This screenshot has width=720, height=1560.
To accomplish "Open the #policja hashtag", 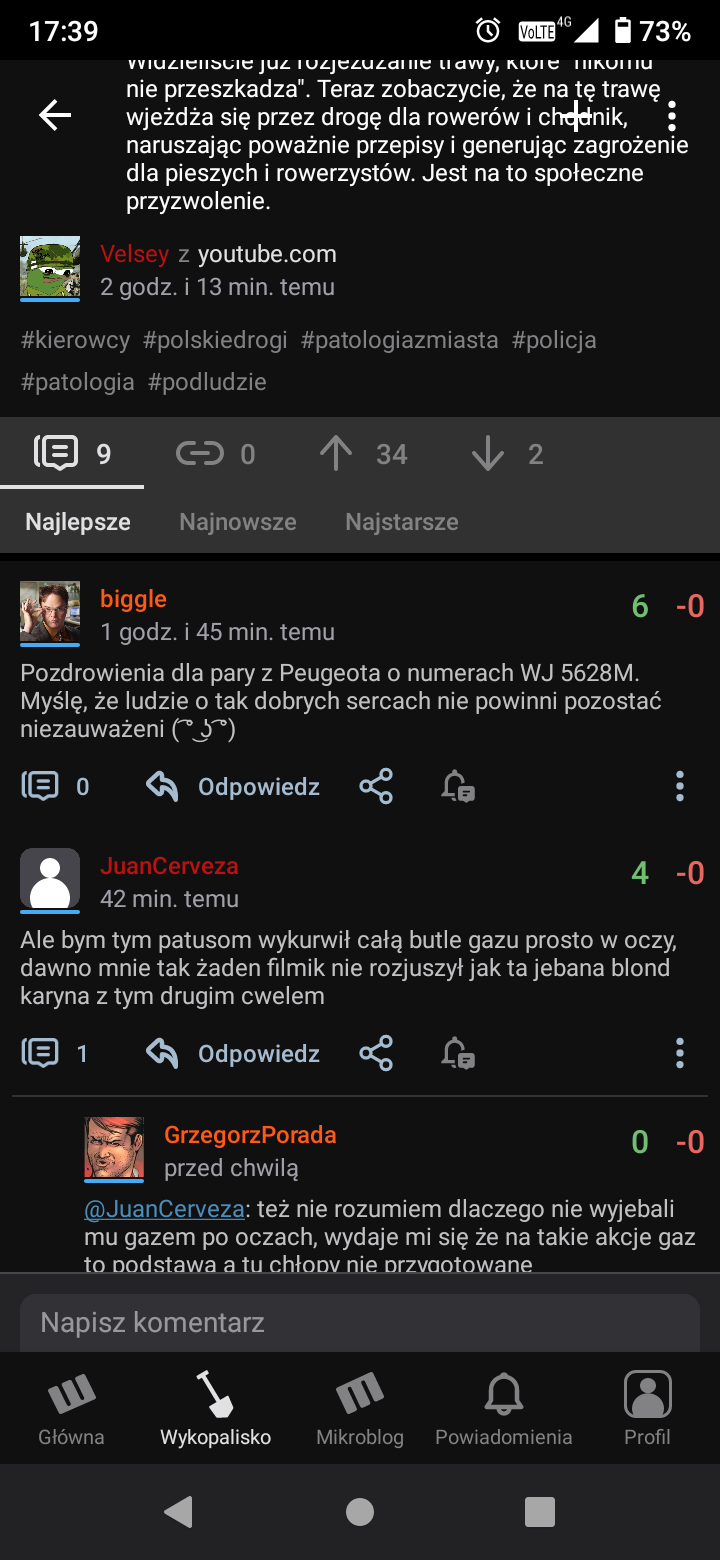I will (554, 340).
